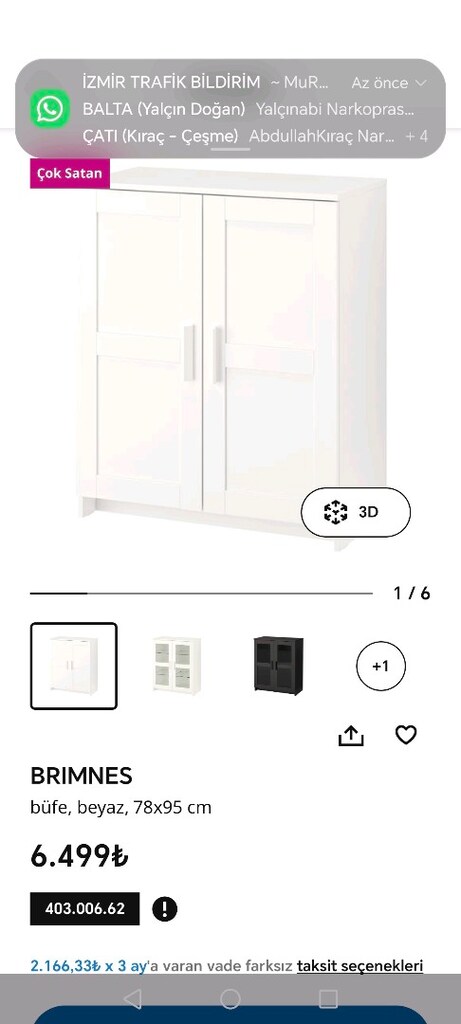Open the 3D view of the cabinet

[x=355, y=512]
